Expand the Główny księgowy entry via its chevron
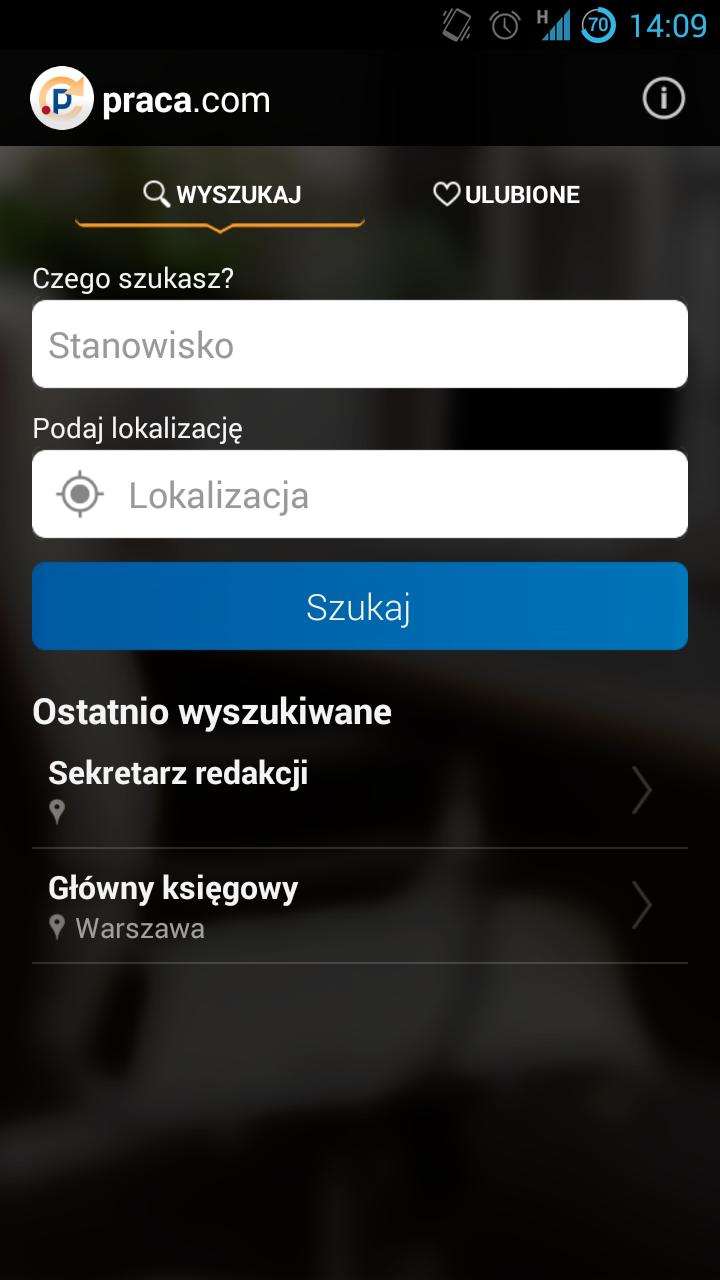 click(644, 905)
